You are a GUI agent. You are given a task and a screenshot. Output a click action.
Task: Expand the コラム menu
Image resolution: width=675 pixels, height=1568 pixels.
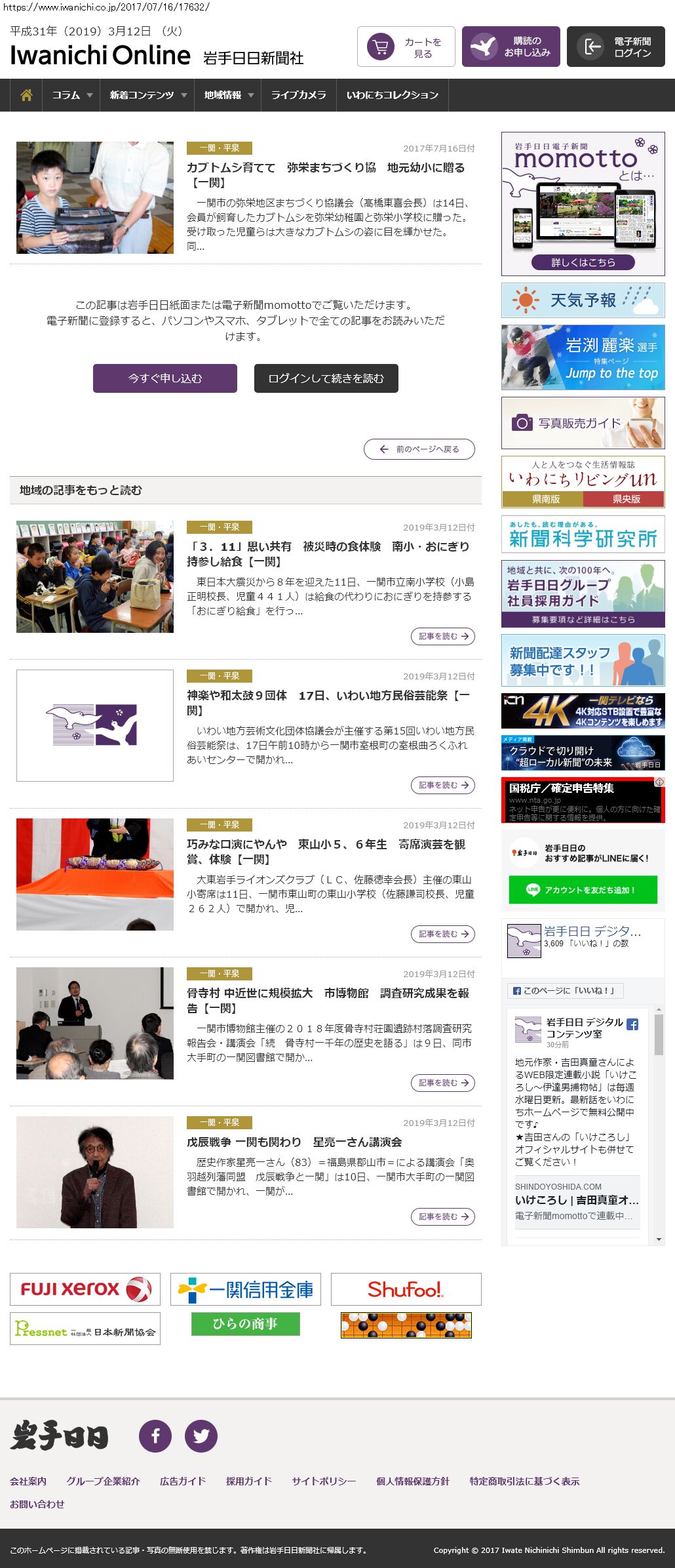(x=71, y=95)
